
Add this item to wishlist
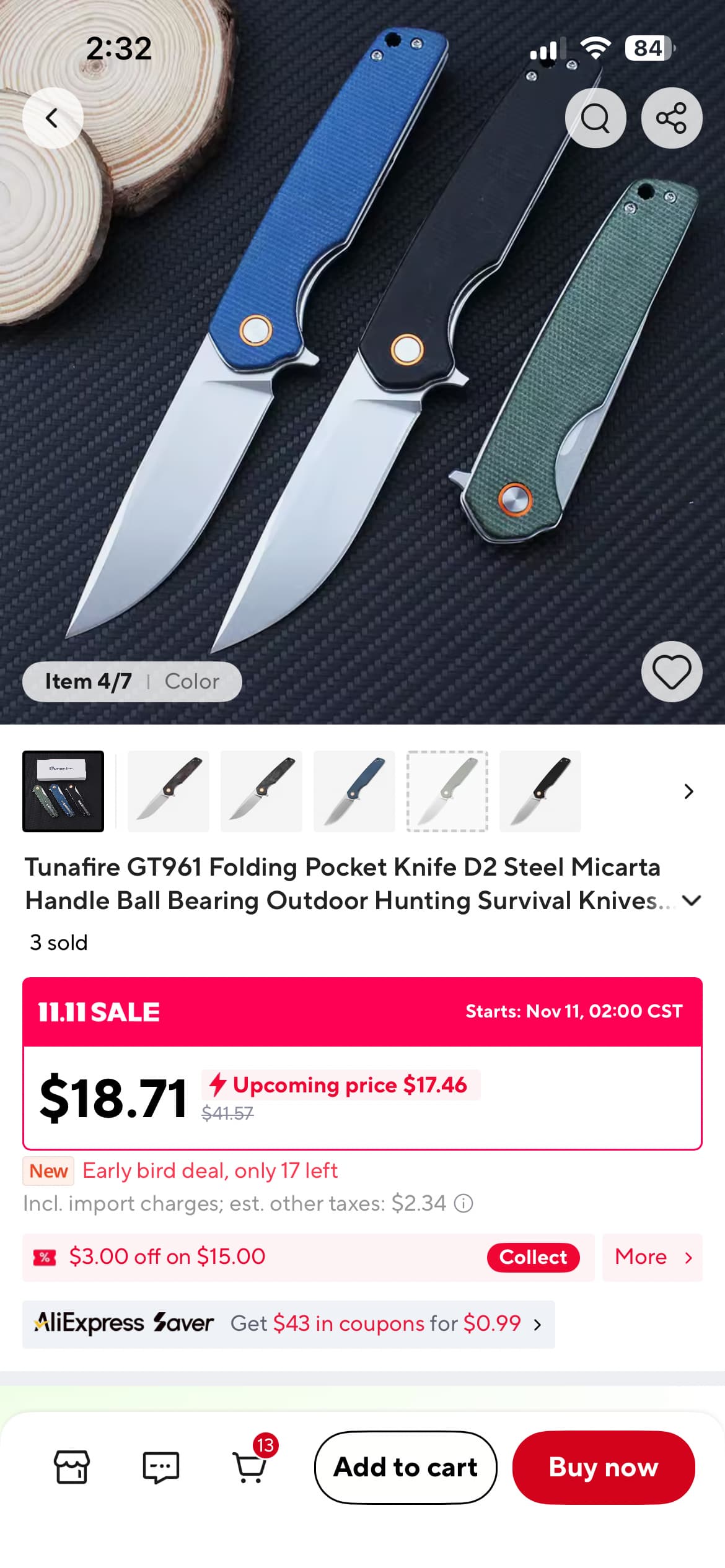tap(671, 672)
